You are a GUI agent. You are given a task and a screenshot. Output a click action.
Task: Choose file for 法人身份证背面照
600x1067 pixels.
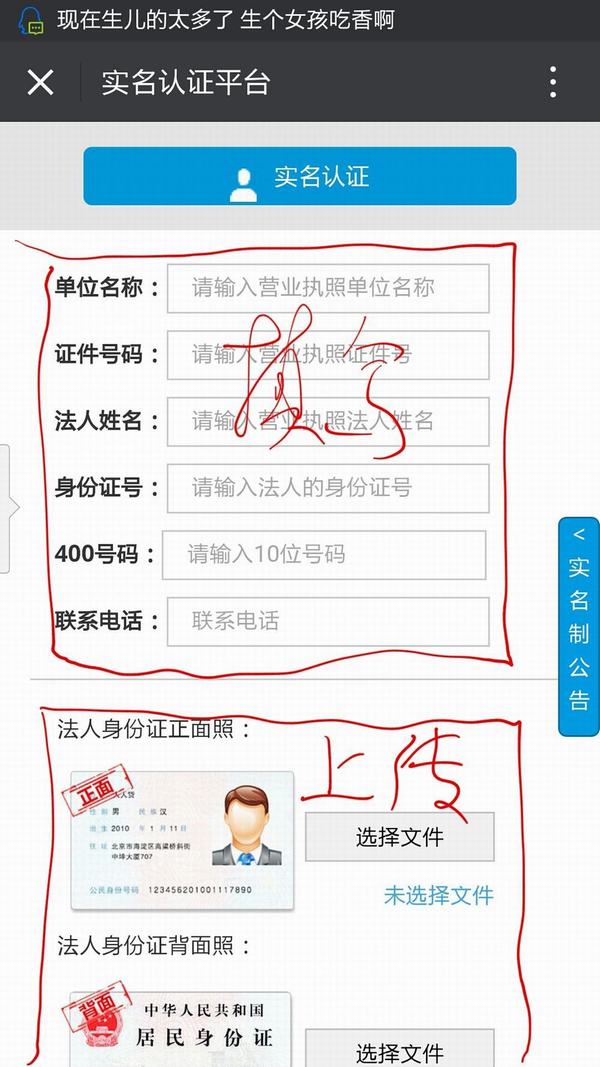399,1050
